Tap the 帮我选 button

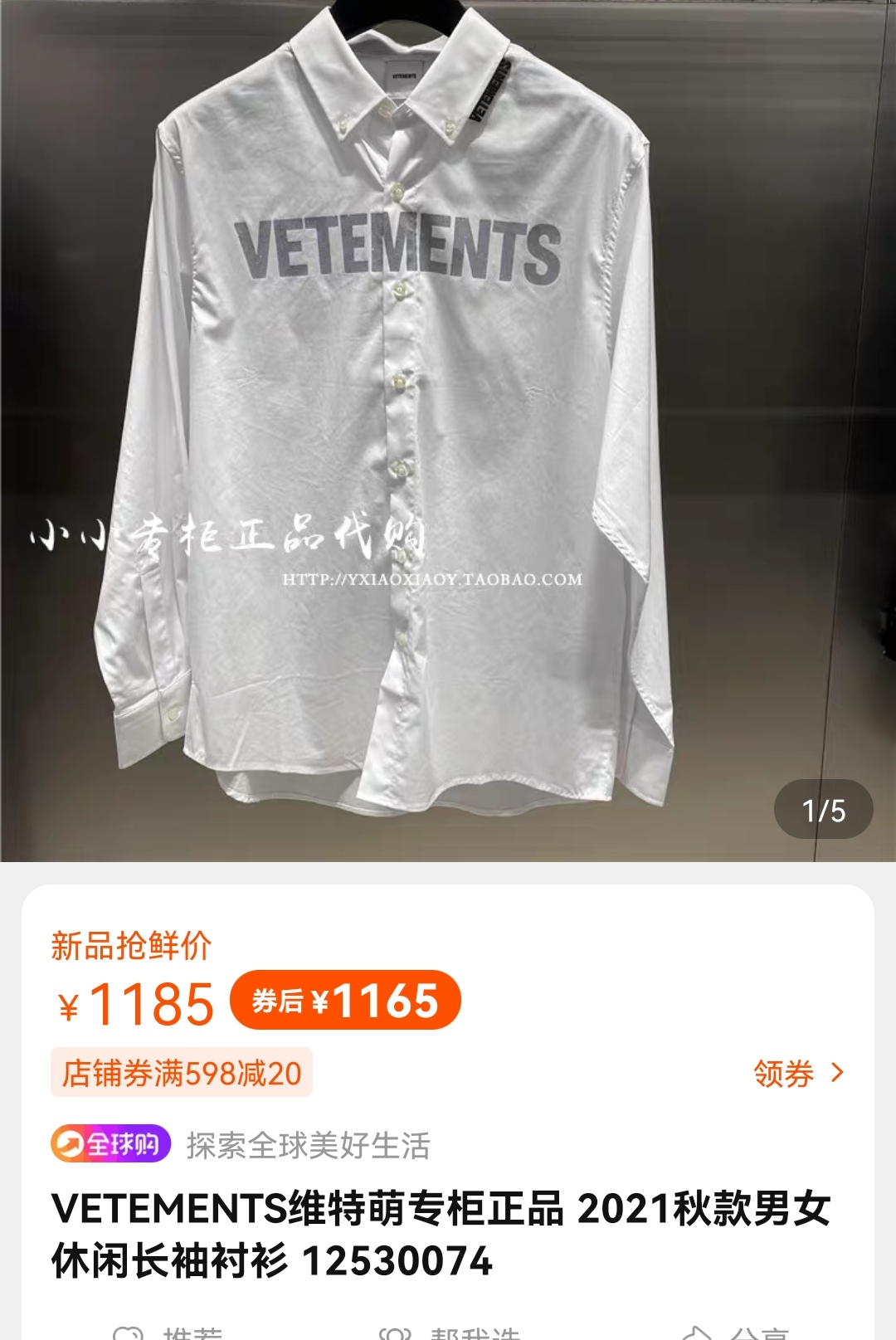[x=450, y=1332]
